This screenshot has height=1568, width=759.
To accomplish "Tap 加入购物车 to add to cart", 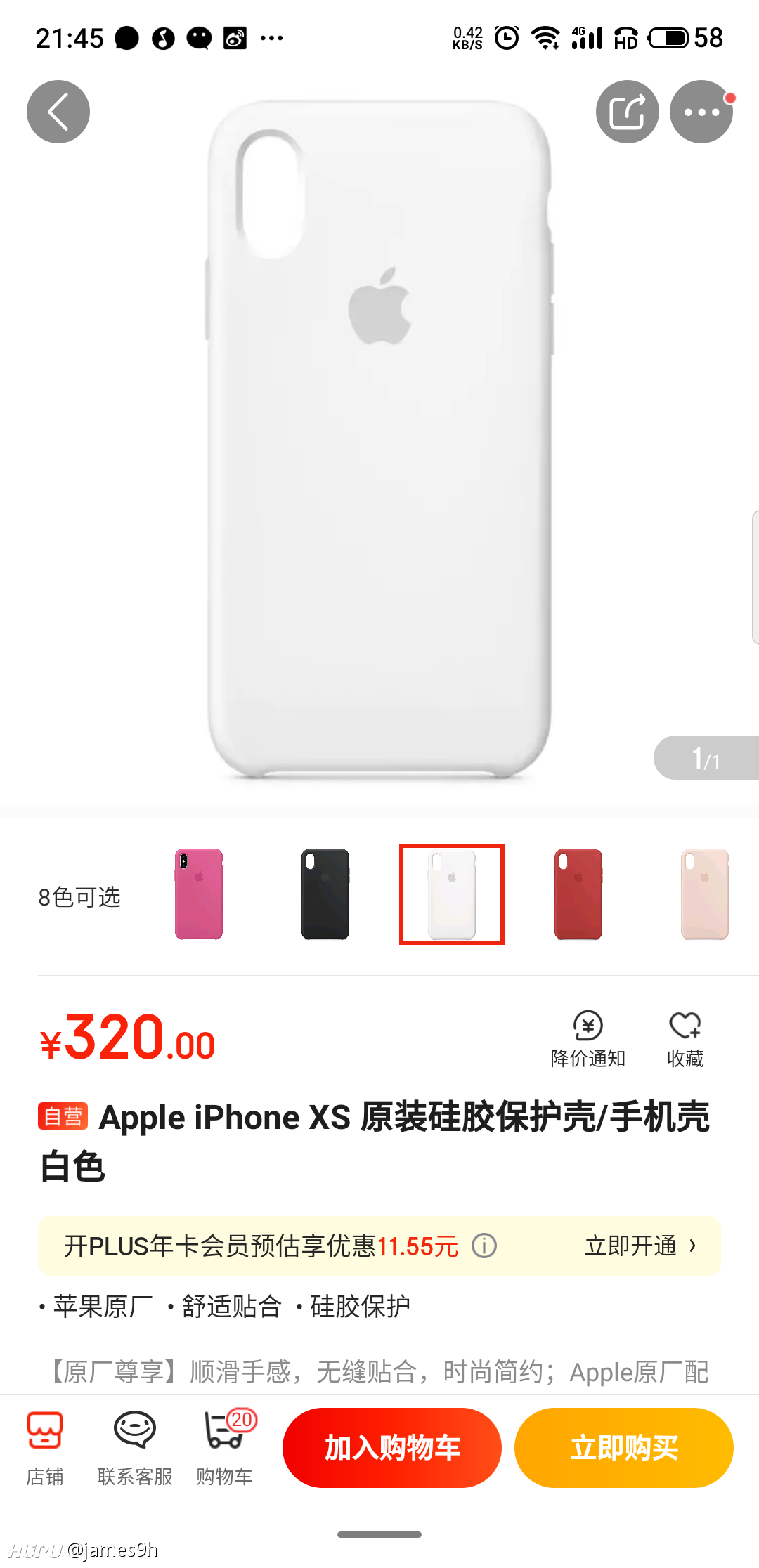I will tap(392, 1448).
